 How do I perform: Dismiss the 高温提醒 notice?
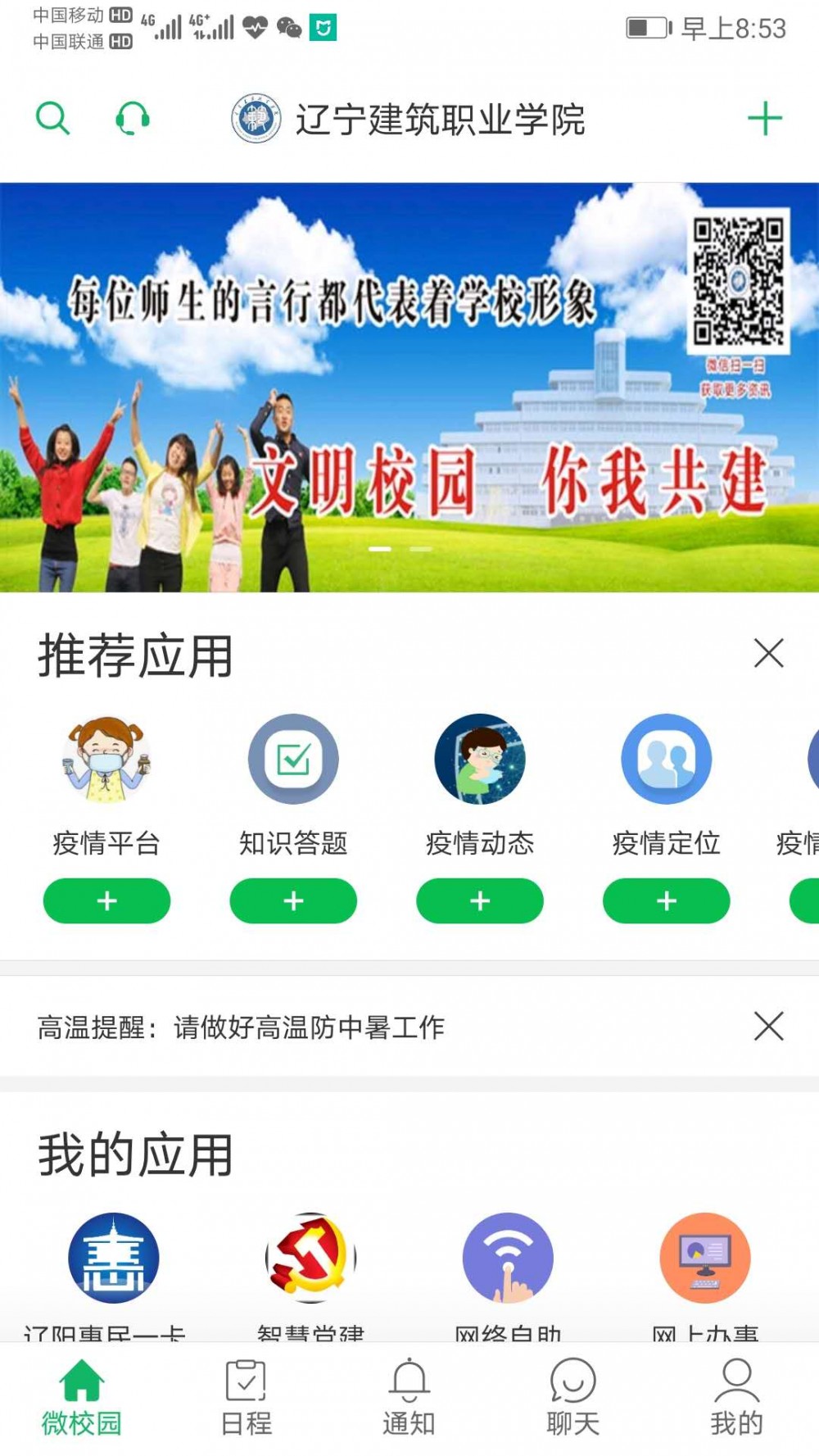(768, 1026)
